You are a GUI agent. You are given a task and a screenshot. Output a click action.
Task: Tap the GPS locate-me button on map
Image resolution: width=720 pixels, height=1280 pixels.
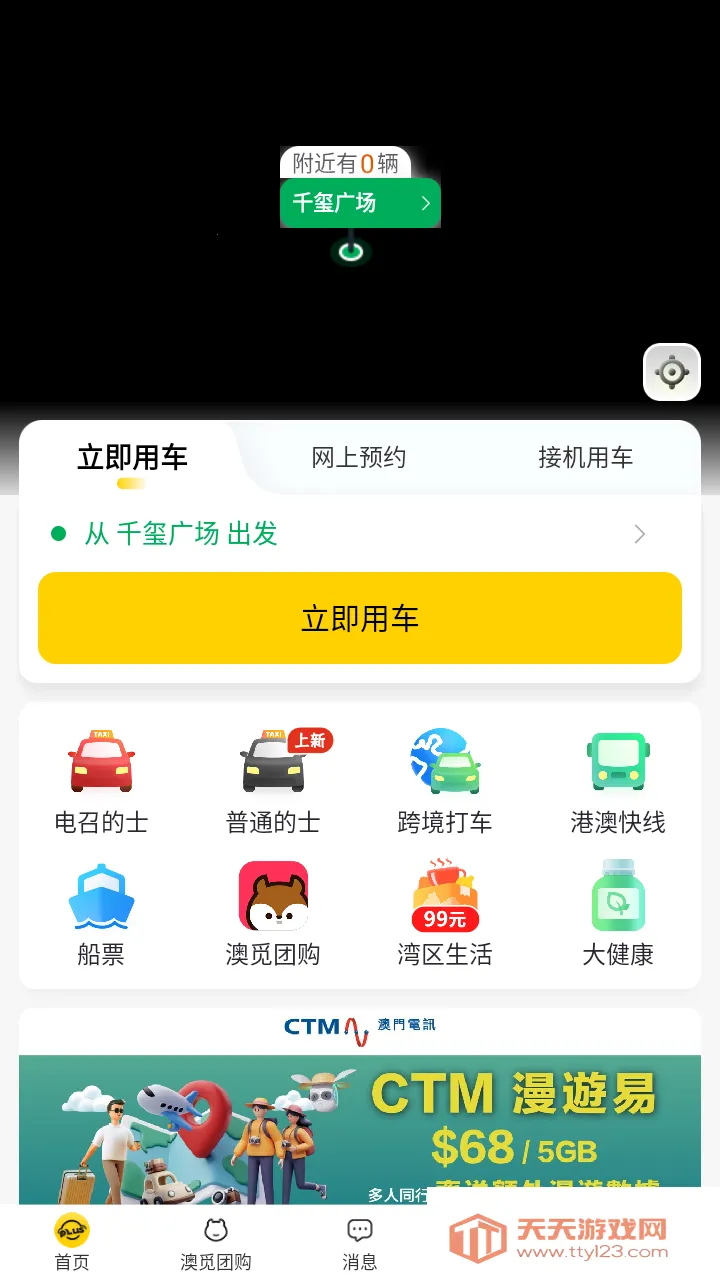671,371
